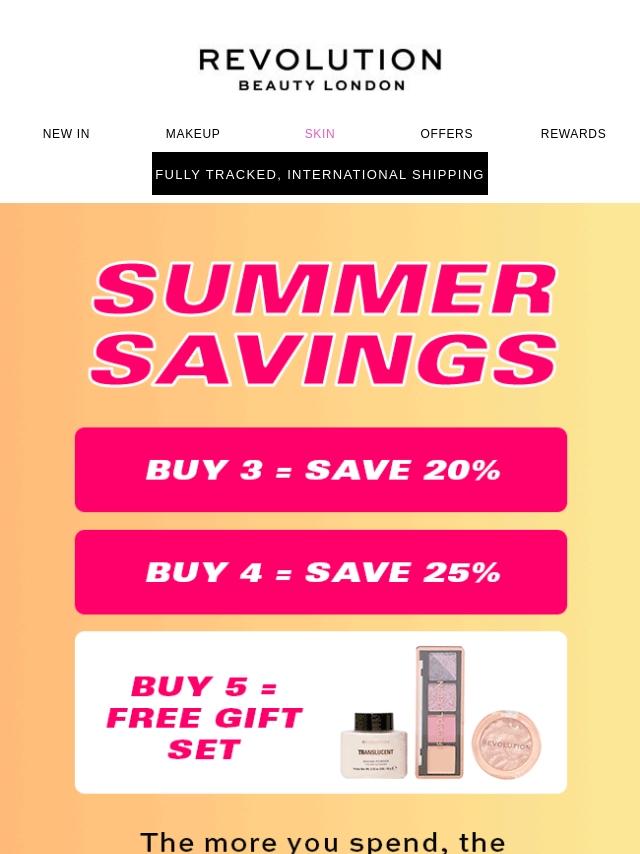Open the REWARDS page
The width and height of the screenshot is (640, 854).
coord(573,134)
